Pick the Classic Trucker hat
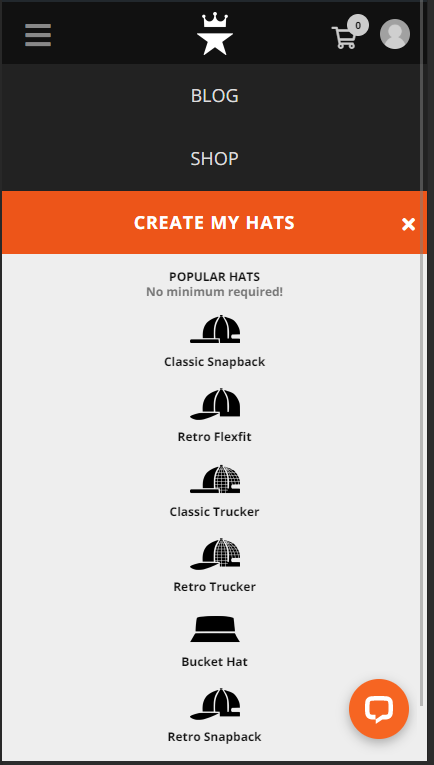The width and height of the screenshot is (434, 765). (215, 491)
